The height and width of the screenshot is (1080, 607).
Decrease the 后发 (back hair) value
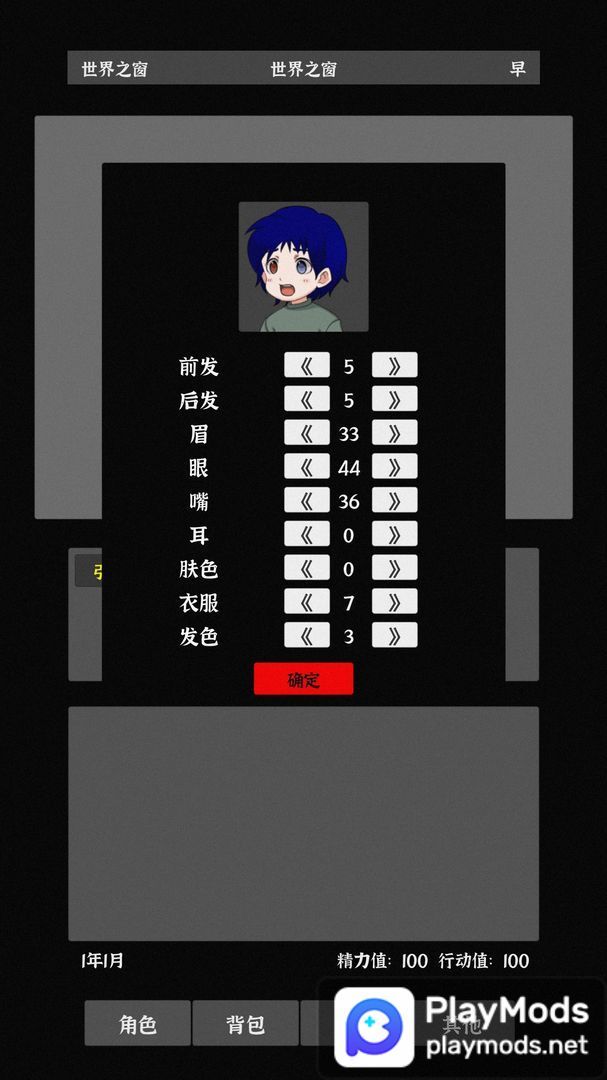point(307,400)
